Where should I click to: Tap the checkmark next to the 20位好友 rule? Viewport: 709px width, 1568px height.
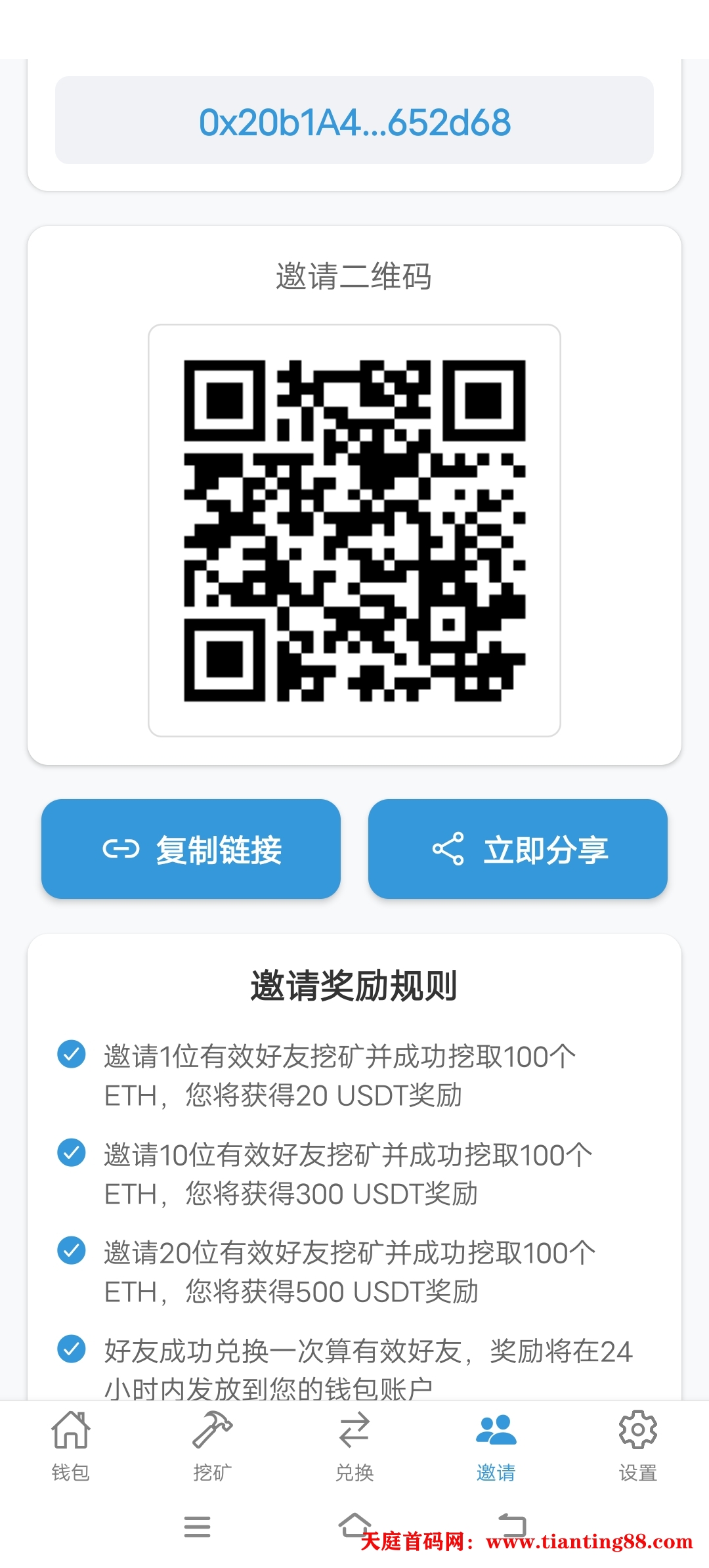[x=71, y=1252]
